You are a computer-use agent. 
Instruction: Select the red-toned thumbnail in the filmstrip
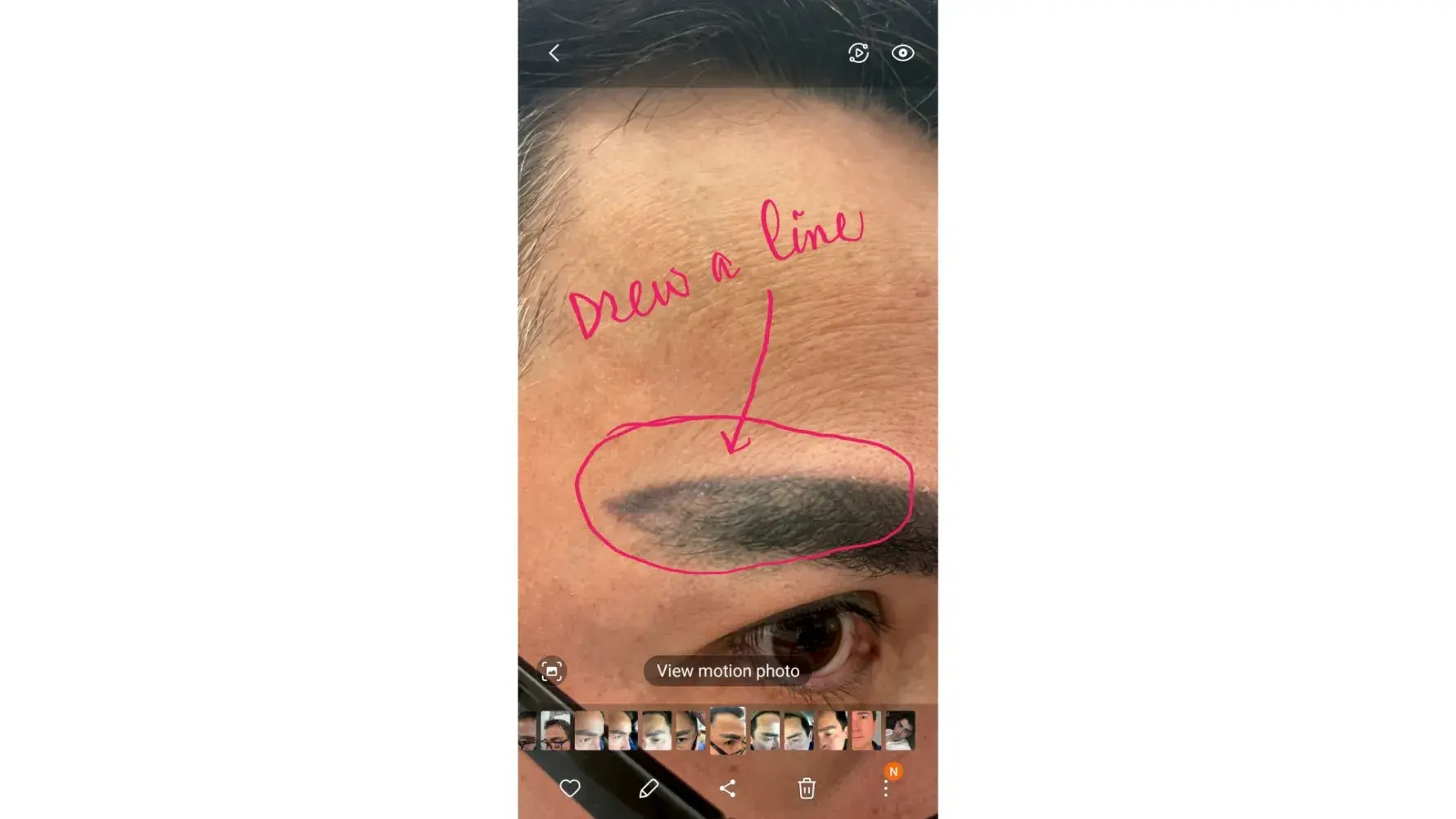click(865, 731)
